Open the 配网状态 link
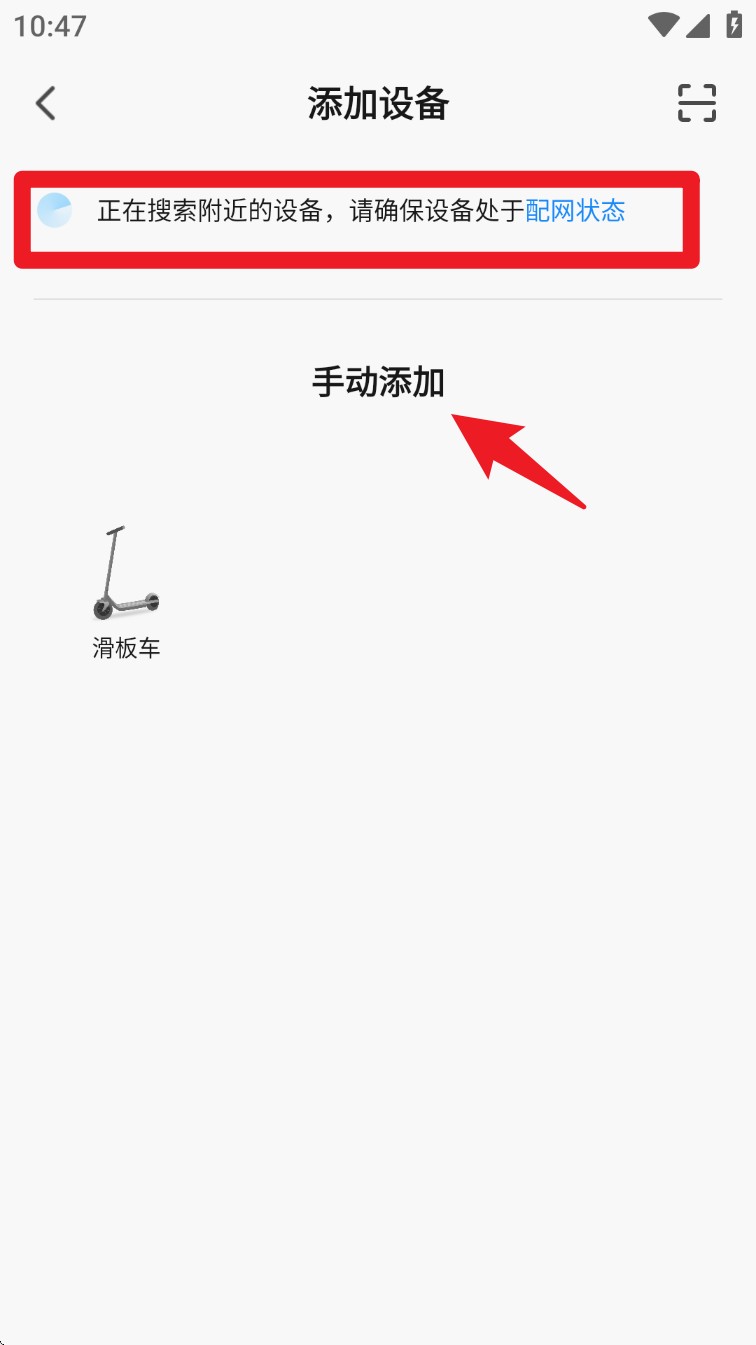This screenshot has height=1345, width=756. tap(575, 210)
